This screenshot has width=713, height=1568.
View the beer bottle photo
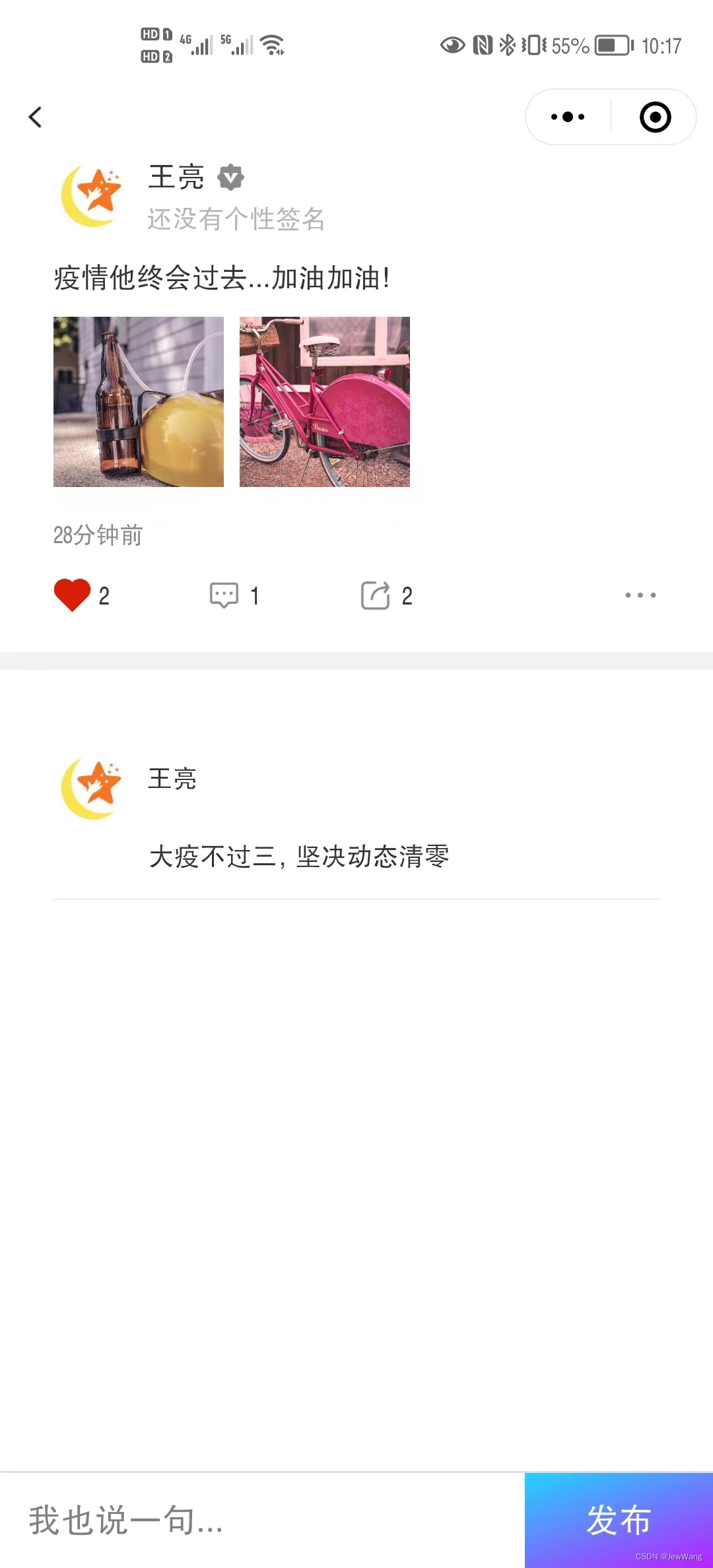tap(139, 402)
